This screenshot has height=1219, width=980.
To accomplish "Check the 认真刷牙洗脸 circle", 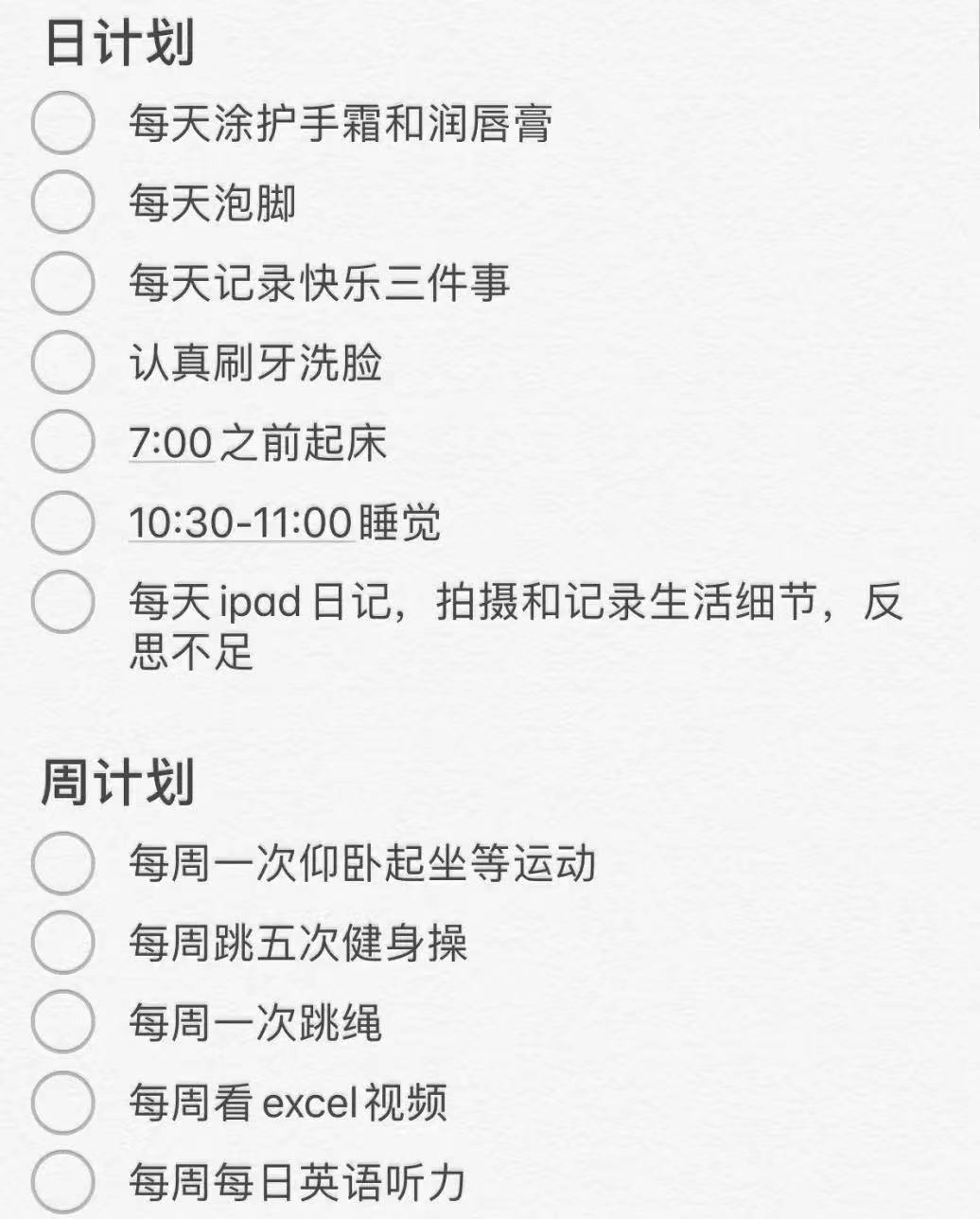I will (x=62, y=362).
